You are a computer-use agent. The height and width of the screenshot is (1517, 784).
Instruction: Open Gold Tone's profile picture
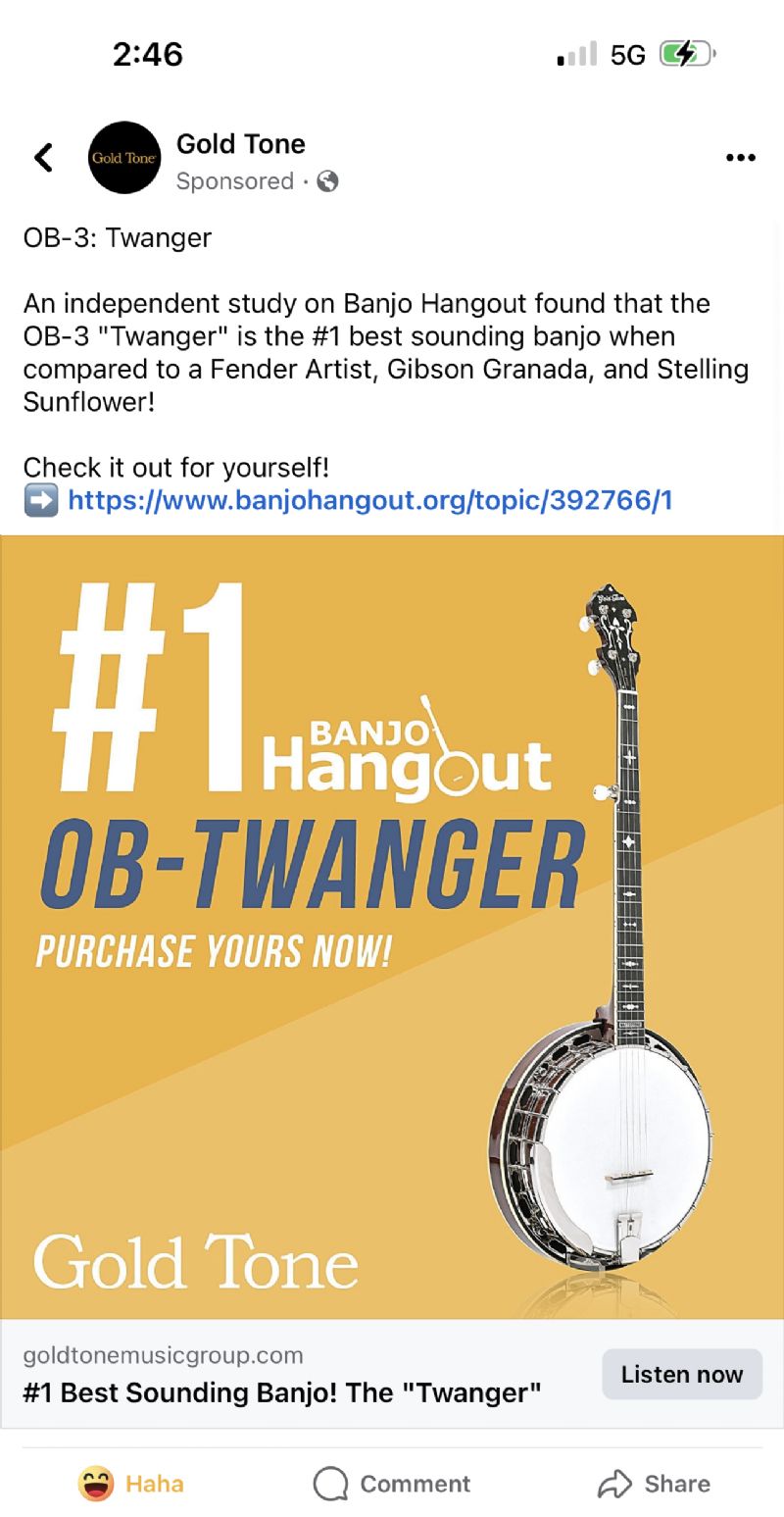123,158
